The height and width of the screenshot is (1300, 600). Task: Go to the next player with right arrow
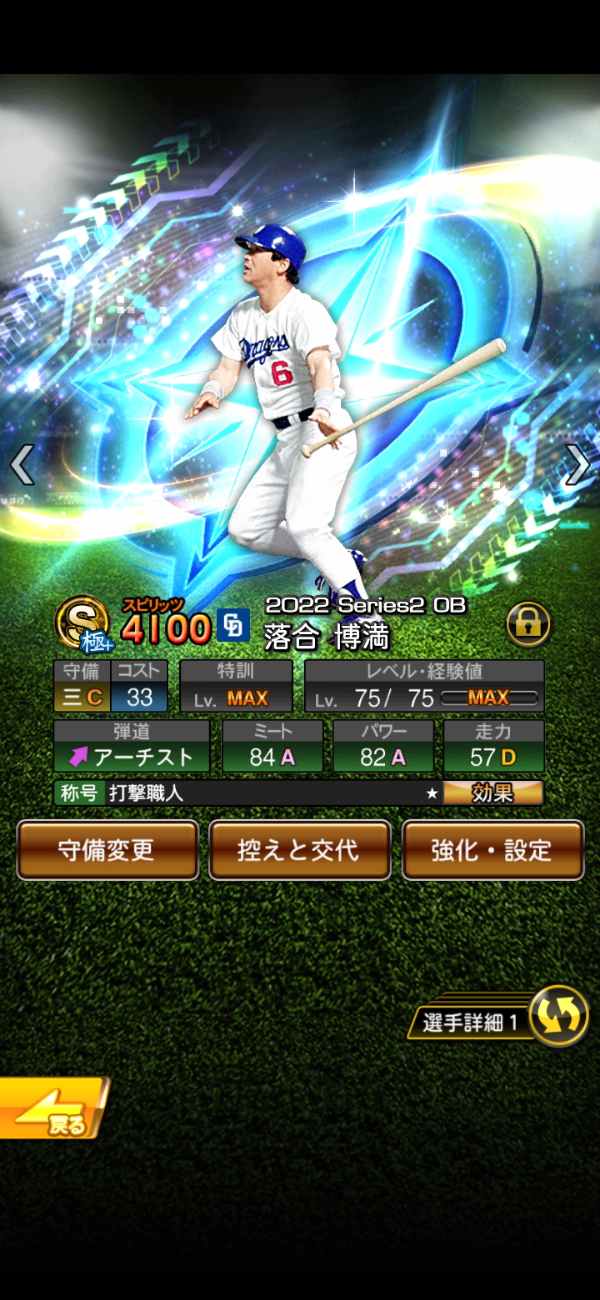[578, 464]
